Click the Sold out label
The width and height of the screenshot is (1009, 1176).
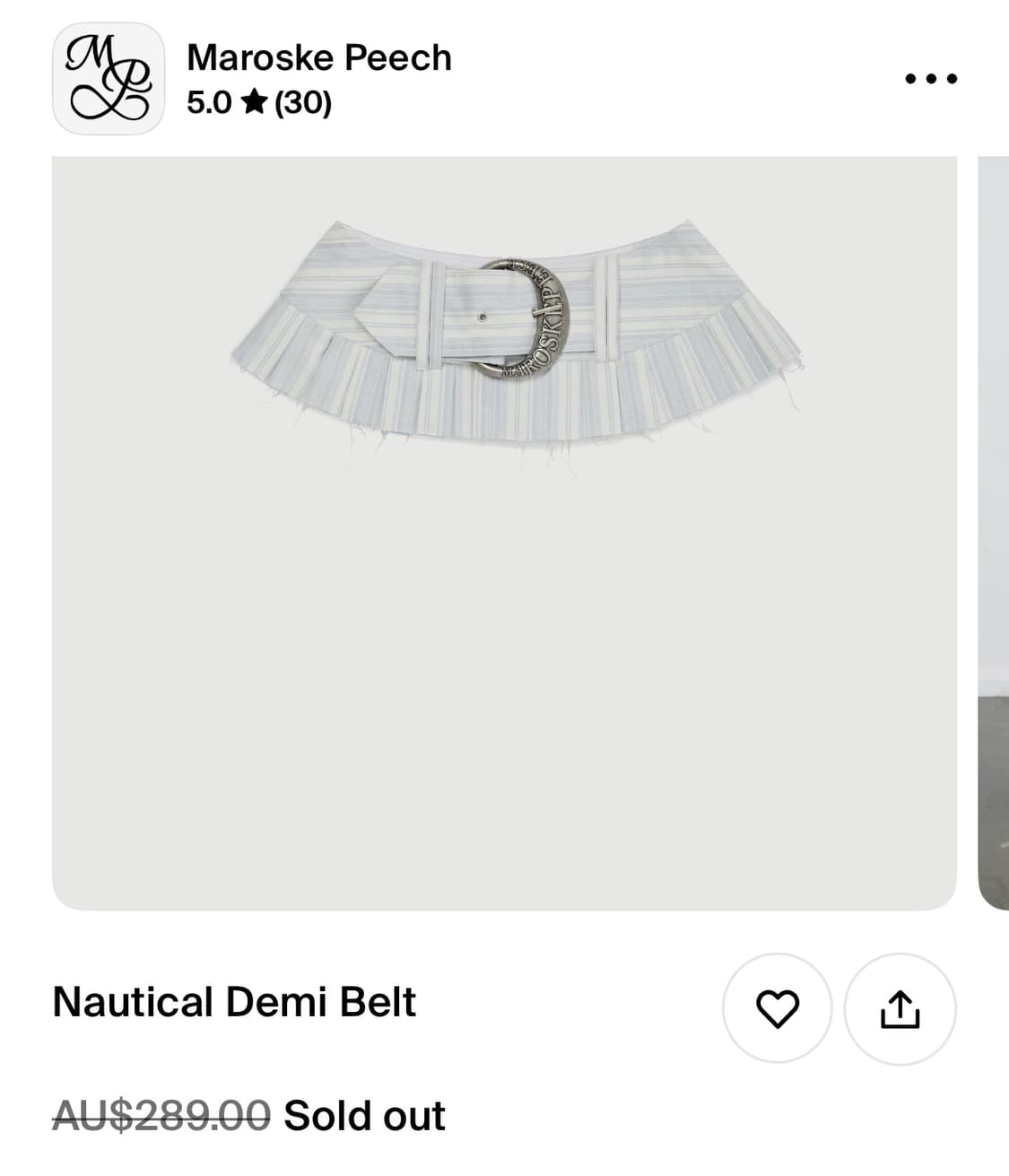[362, 1116]
